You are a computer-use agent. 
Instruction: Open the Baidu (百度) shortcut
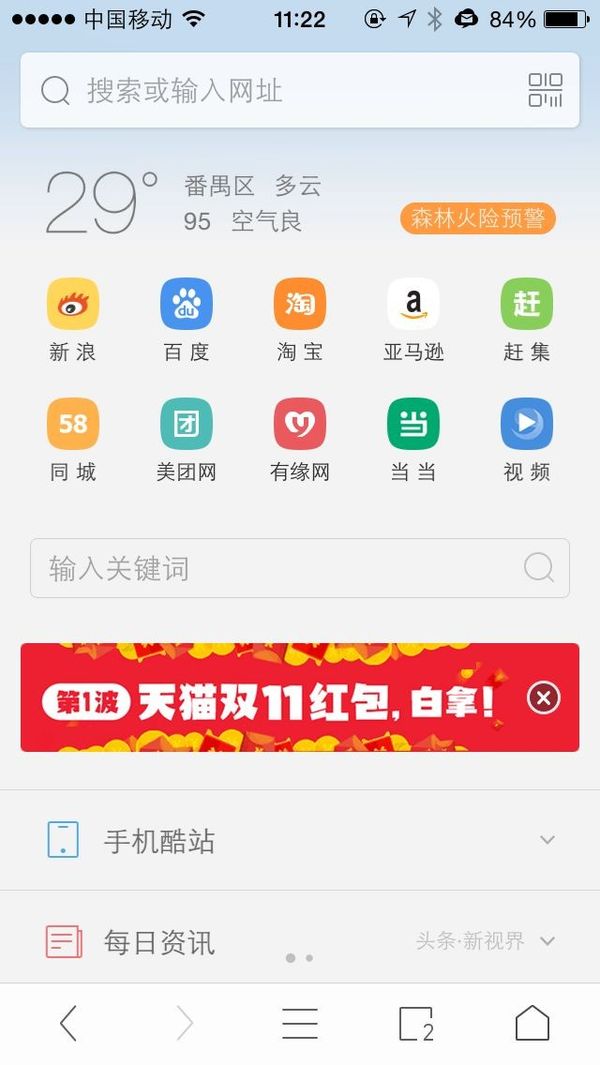pos(186,321)
